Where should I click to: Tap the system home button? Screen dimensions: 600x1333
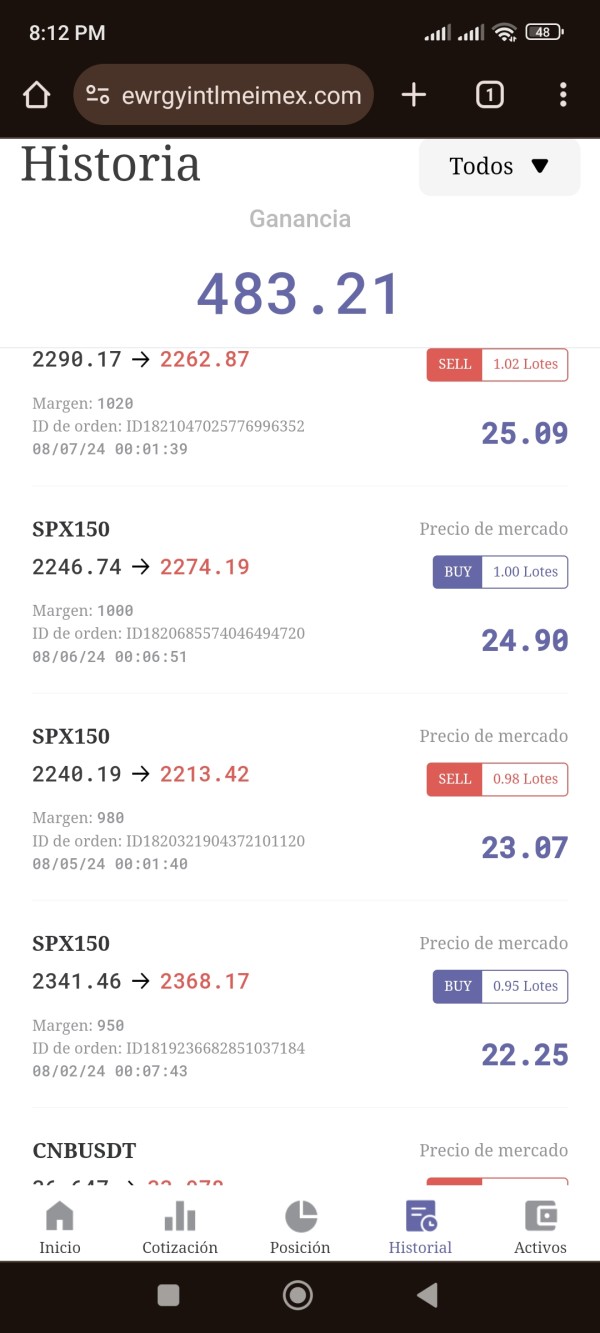point(298,1296)
